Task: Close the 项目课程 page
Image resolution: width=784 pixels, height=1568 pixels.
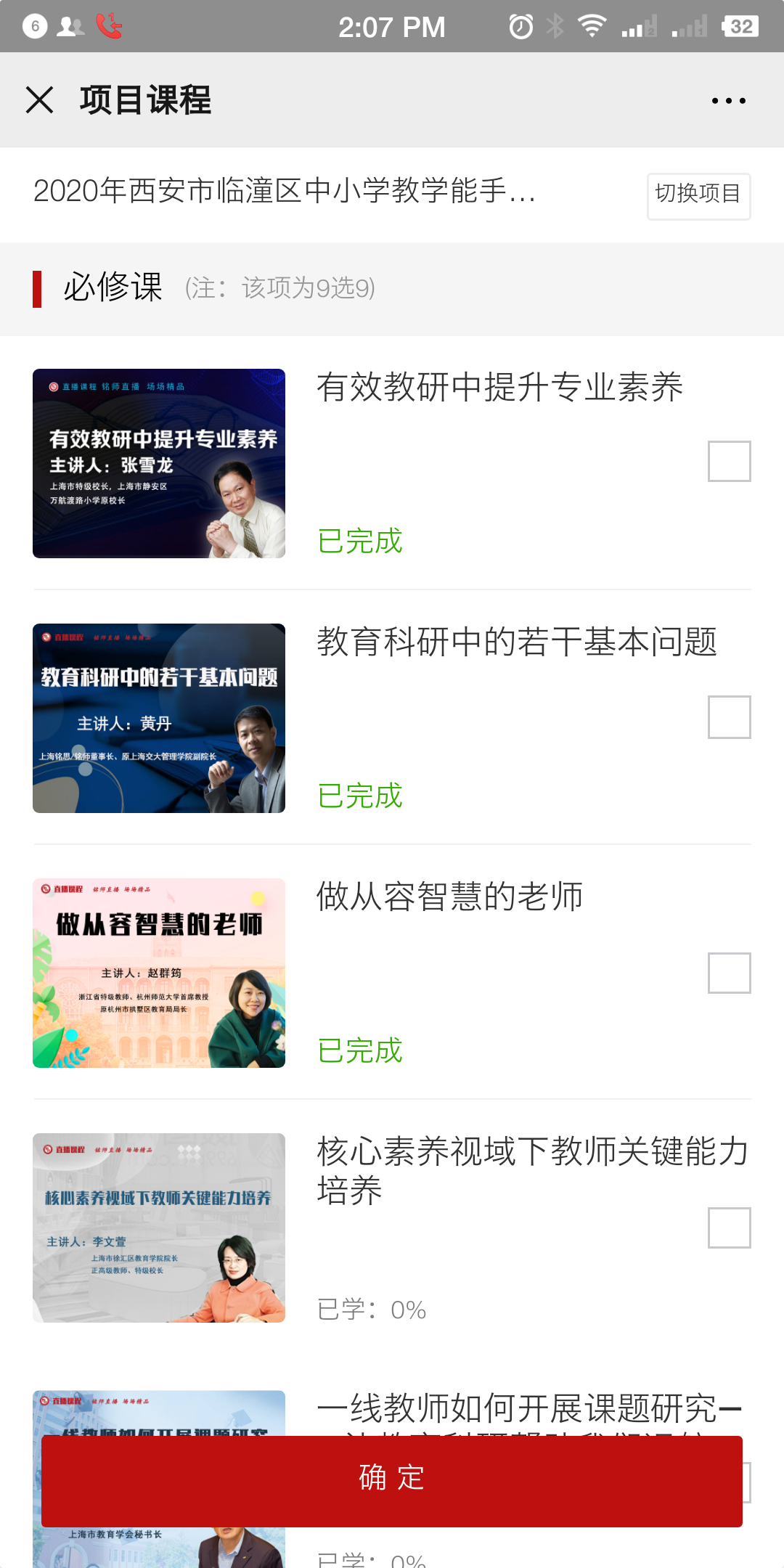Action: pyautogui.click(x=40, y=100)
